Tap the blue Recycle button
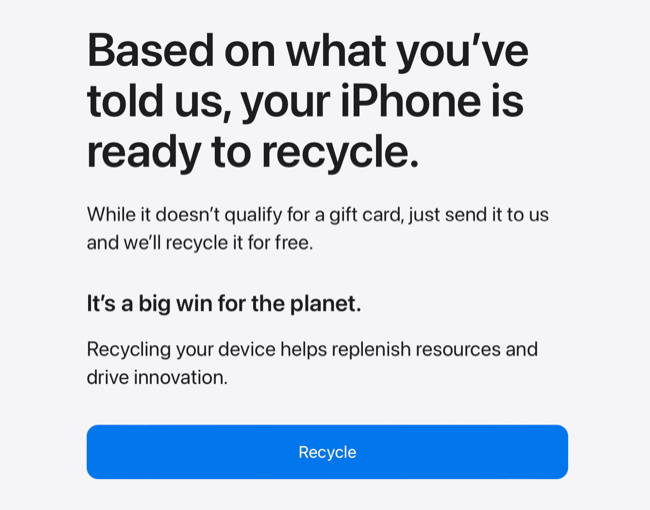 [x=327, y=452]
